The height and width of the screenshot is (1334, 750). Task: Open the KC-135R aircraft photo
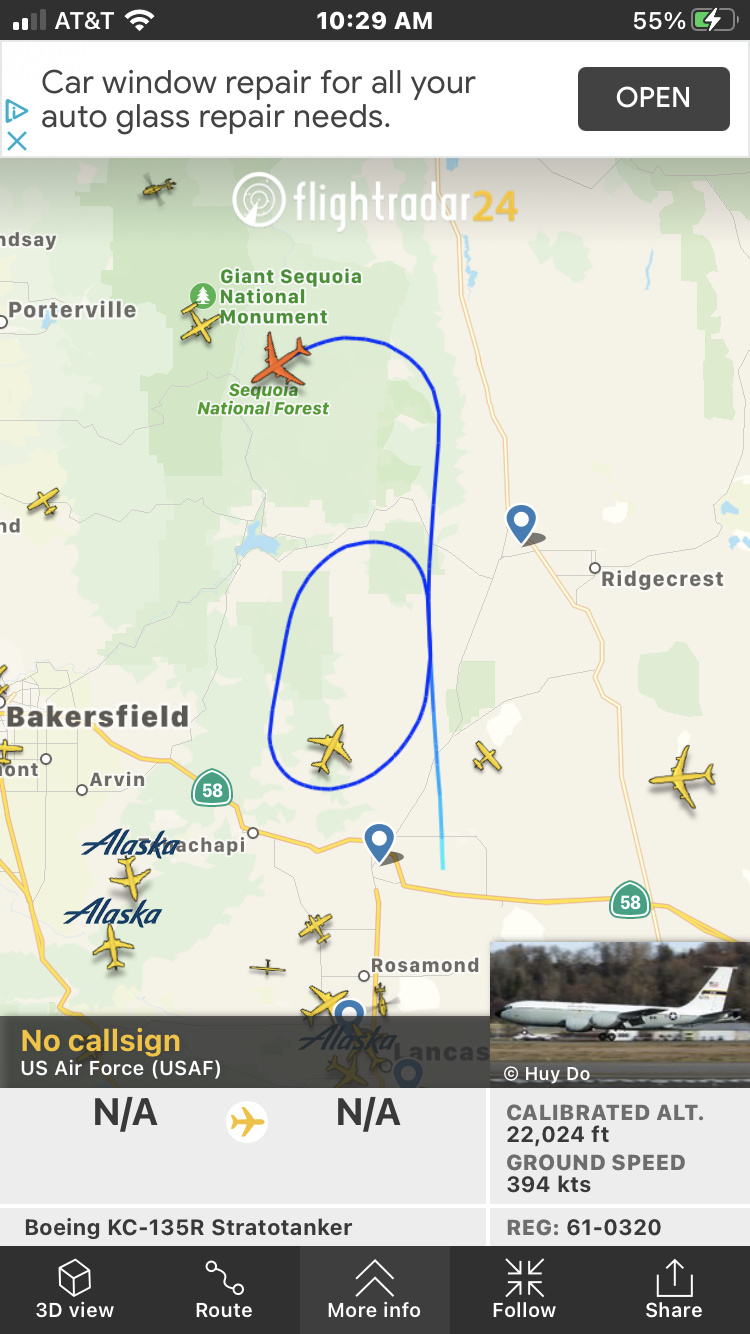(x=619, y=1013)
